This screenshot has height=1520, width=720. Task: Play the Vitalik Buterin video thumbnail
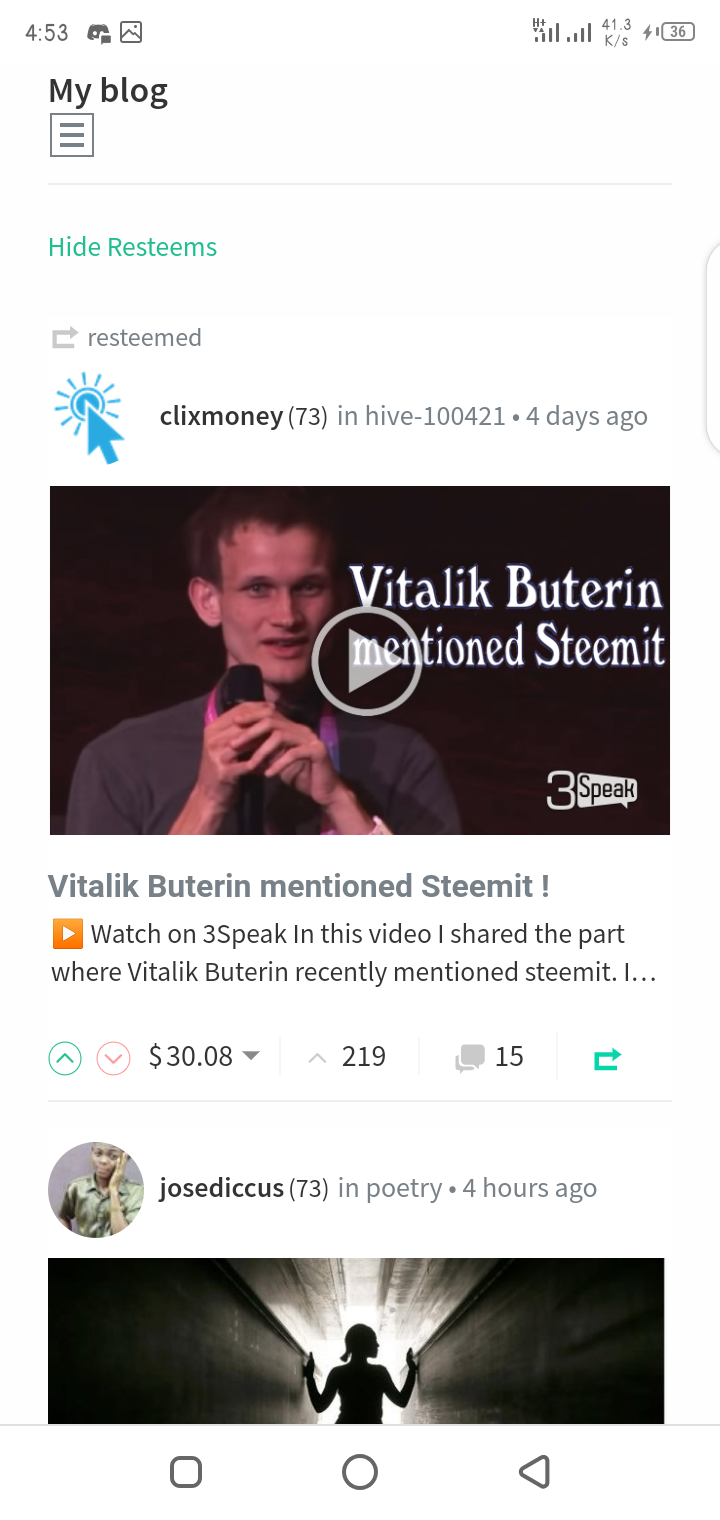click(365, 662)
